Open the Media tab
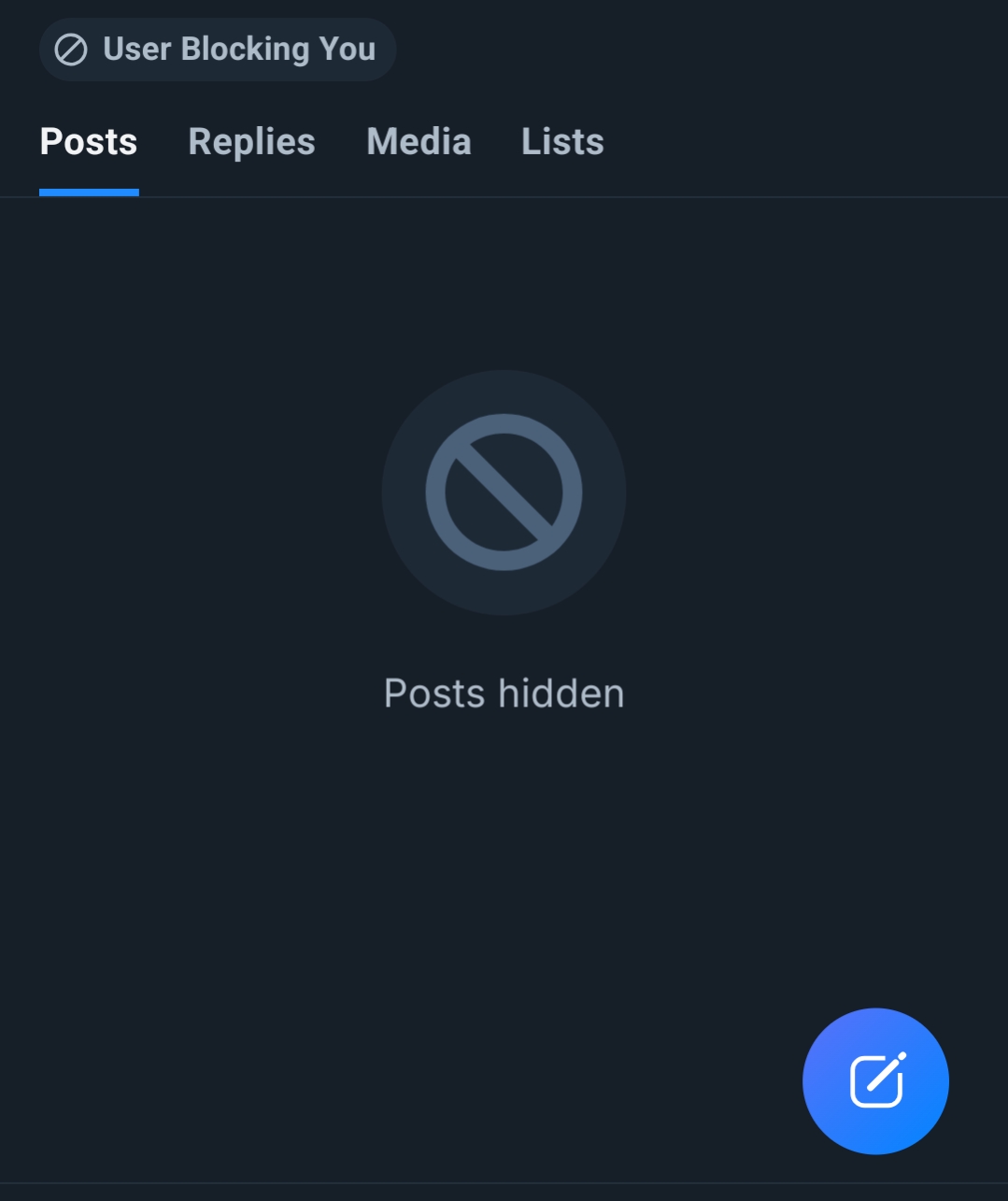This screenshot has width=1008, height=1201. (419, 143)
